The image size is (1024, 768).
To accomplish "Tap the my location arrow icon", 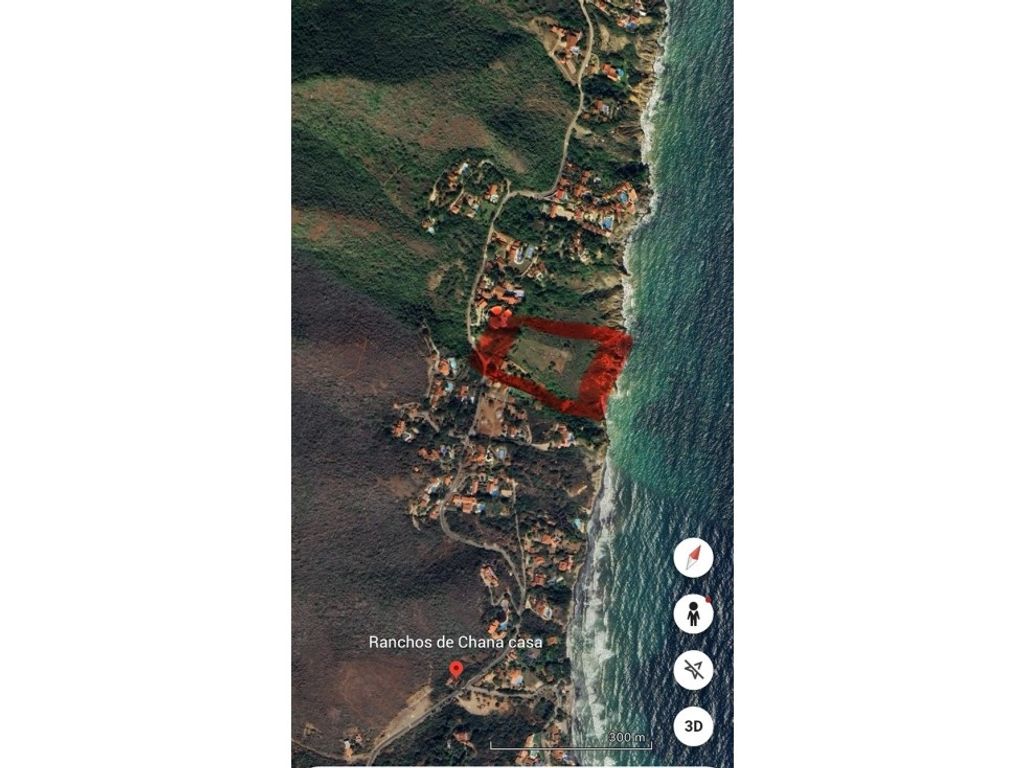I will 693,669.
